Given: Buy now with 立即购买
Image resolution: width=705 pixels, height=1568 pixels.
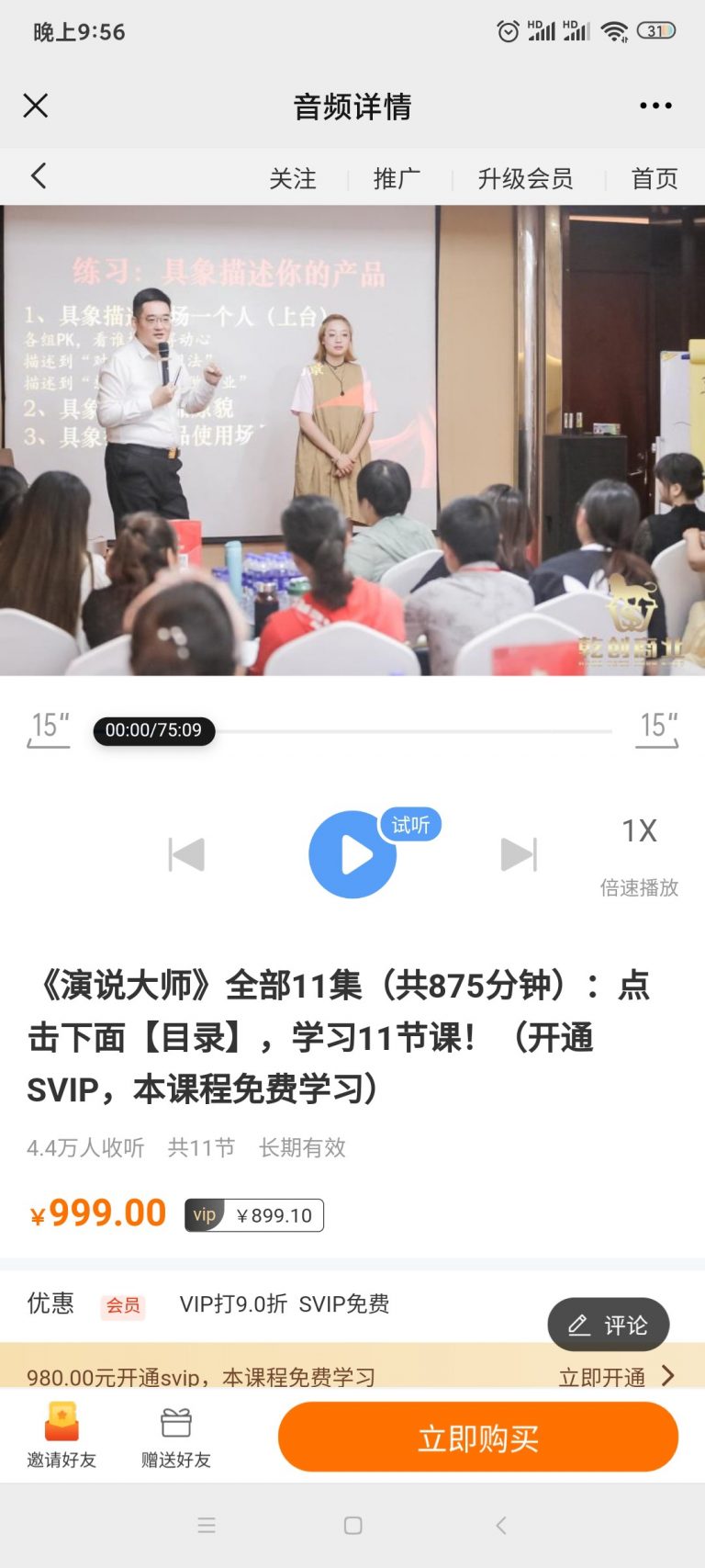Looking at the screenshot, I should [x=477, y=1438].
